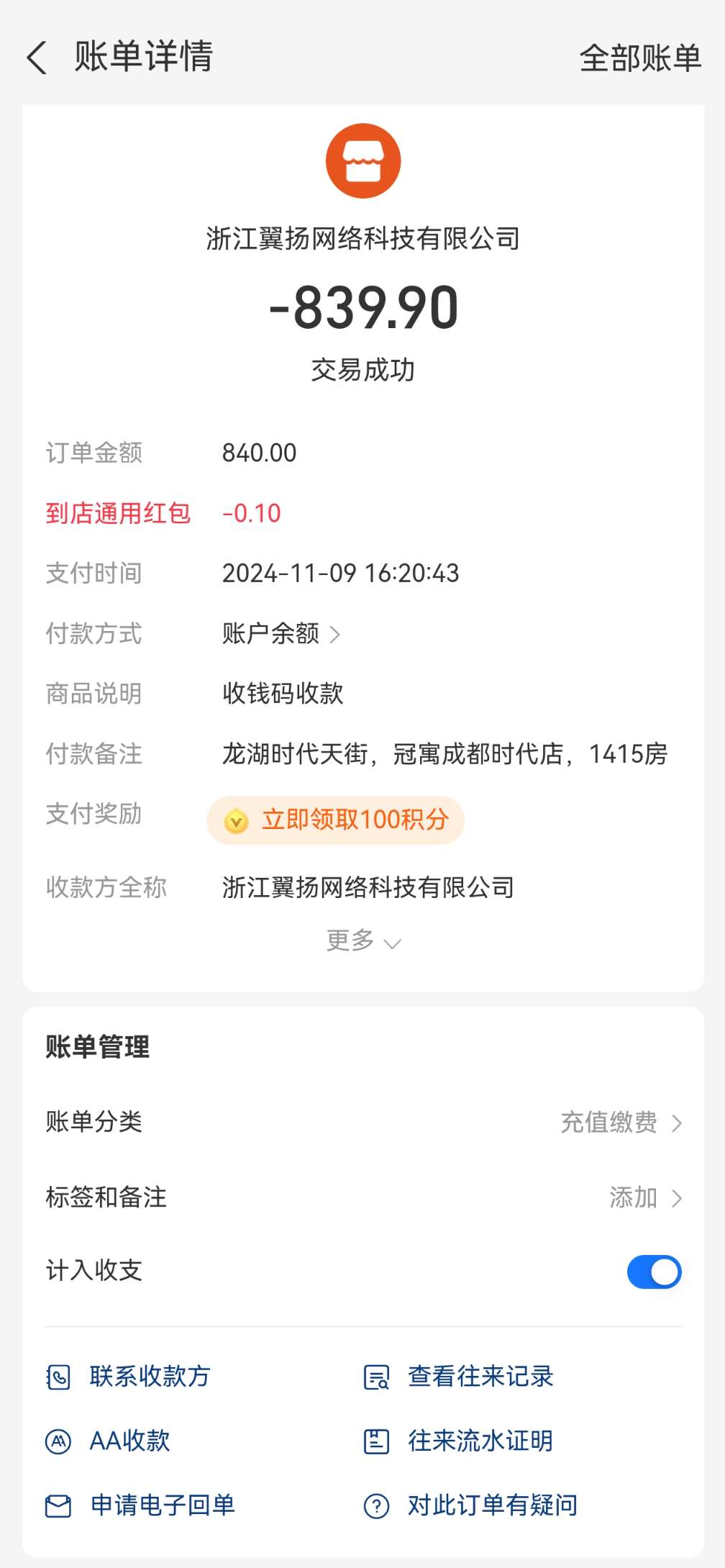Change 账单分类 category 充值缴费
This screenshot has width=725, height=1568.
pyautogui.click(x=620, y=1122)
